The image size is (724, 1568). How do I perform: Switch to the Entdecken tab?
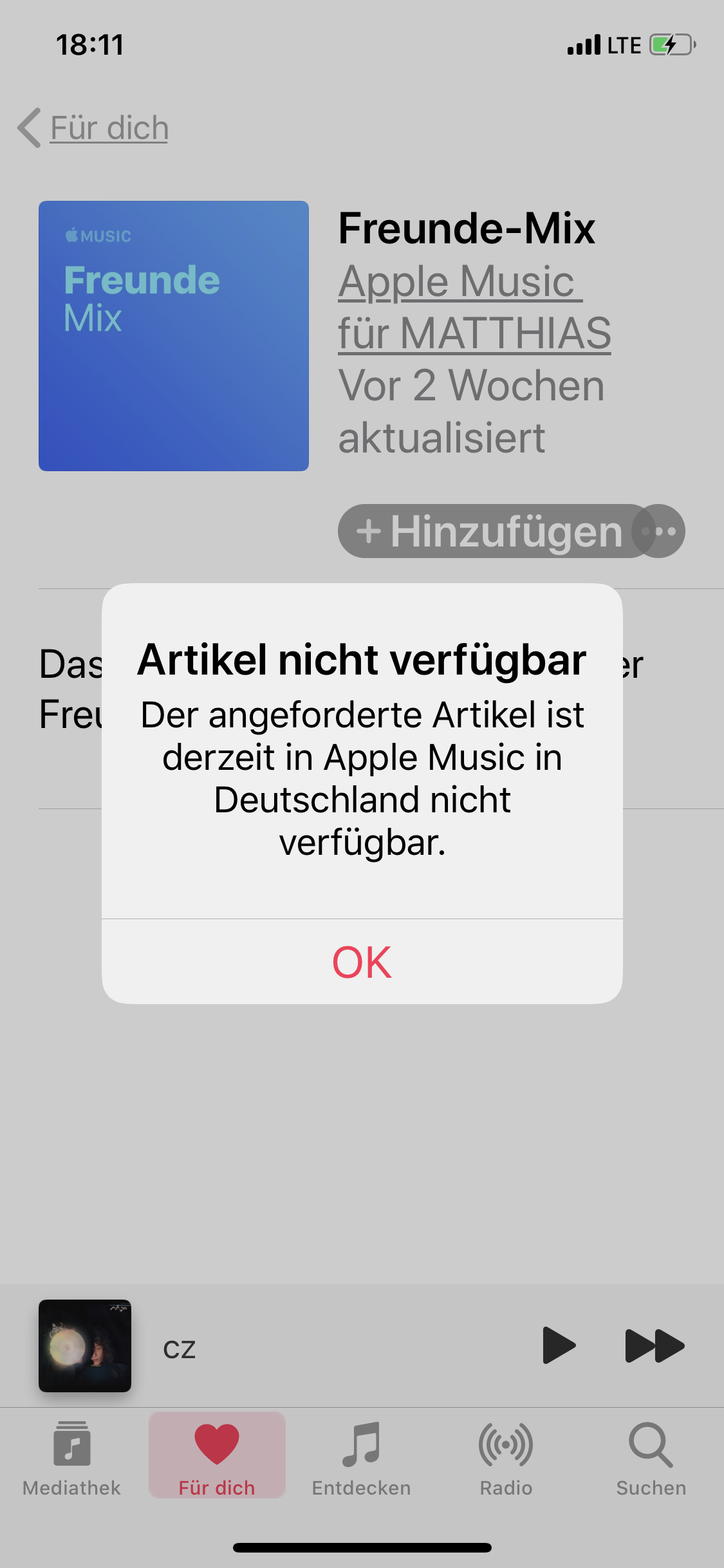tap(362, 1459)
